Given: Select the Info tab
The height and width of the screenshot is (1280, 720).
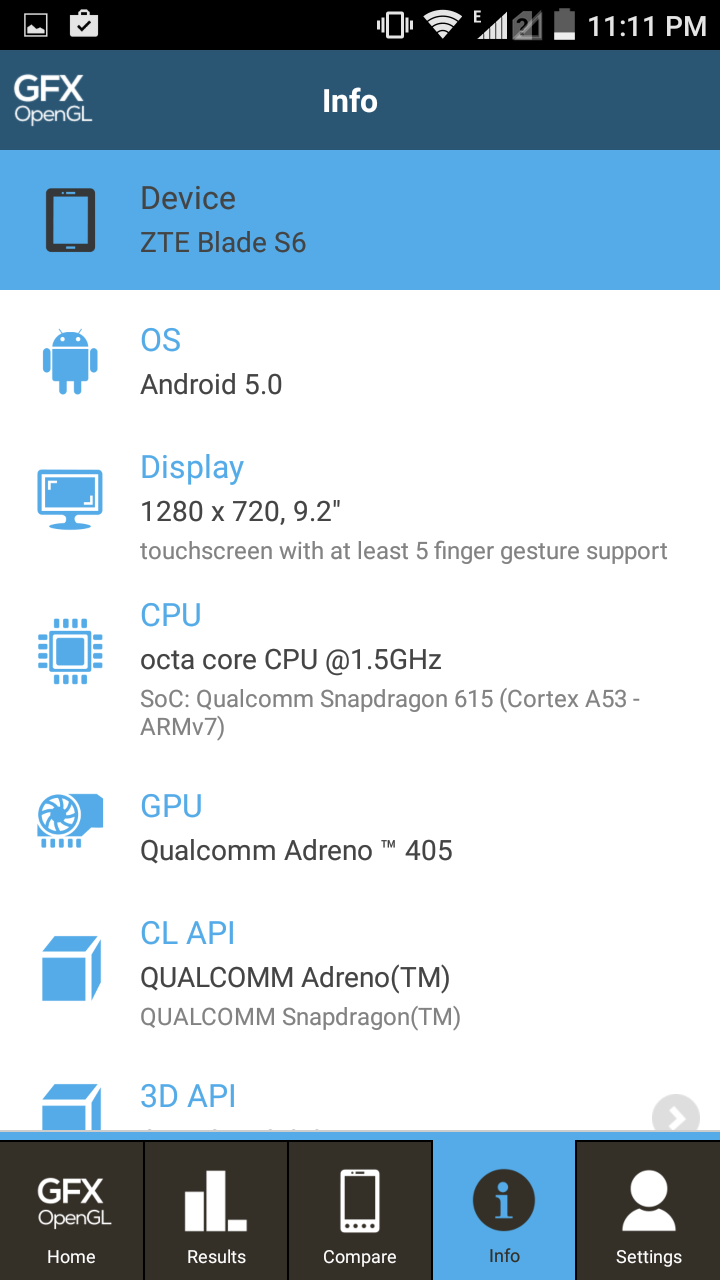Looking at the screenshot, I should (x=504, y=1212).
